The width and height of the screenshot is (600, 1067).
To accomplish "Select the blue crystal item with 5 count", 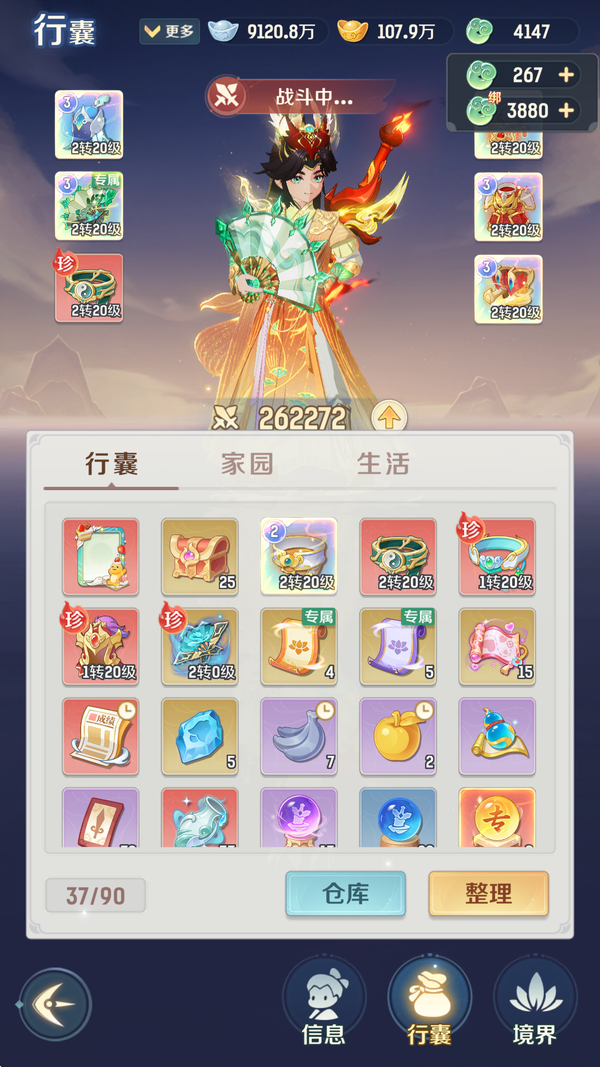I will pyautogui.click(x=199, y=736).
